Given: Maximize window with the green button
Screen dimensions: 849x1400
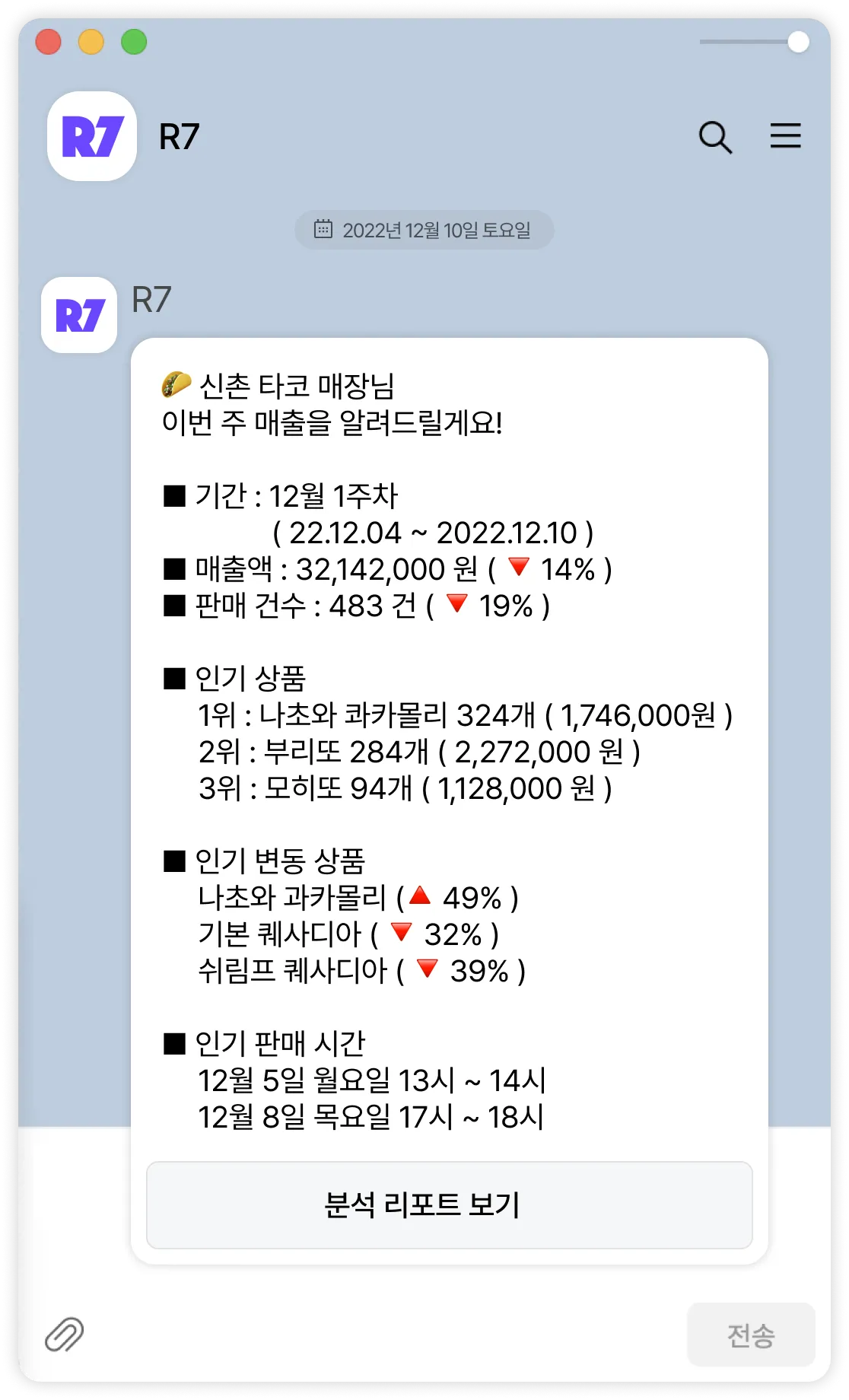Looking at the screenshot, I should click(134, 42).
